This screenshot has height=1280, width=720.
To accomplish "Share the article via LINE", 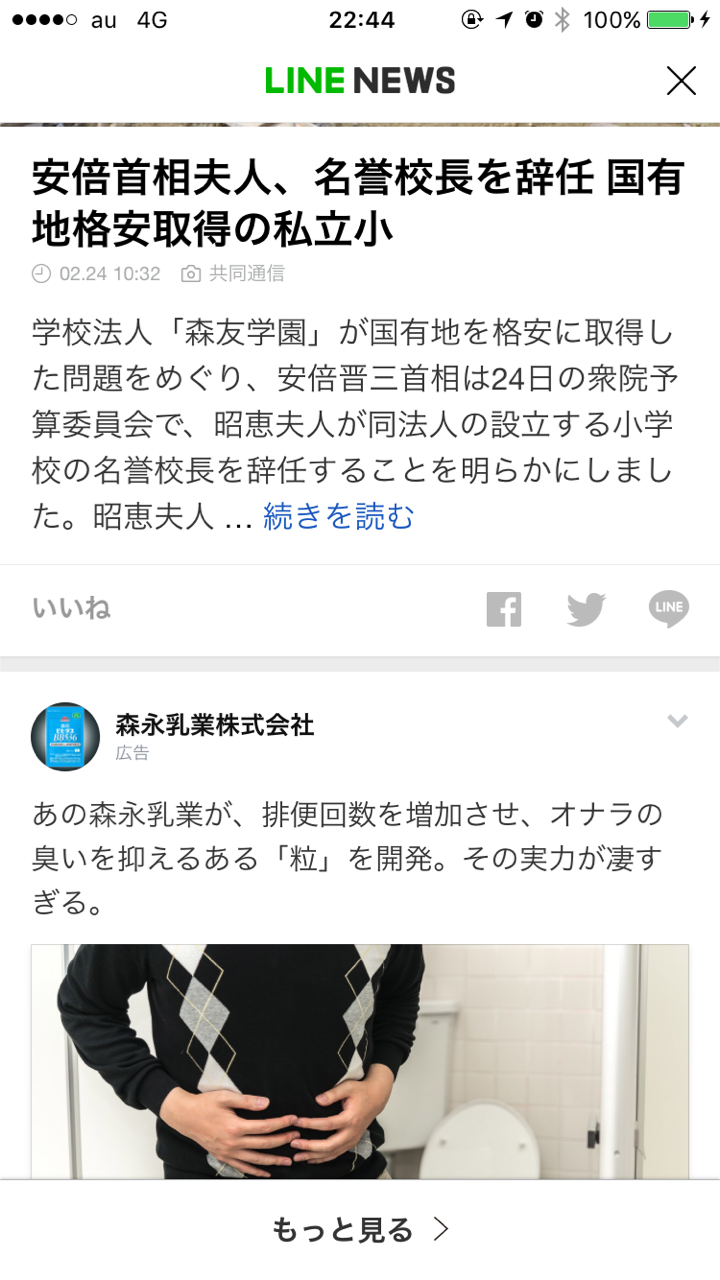I will [668, 609].
